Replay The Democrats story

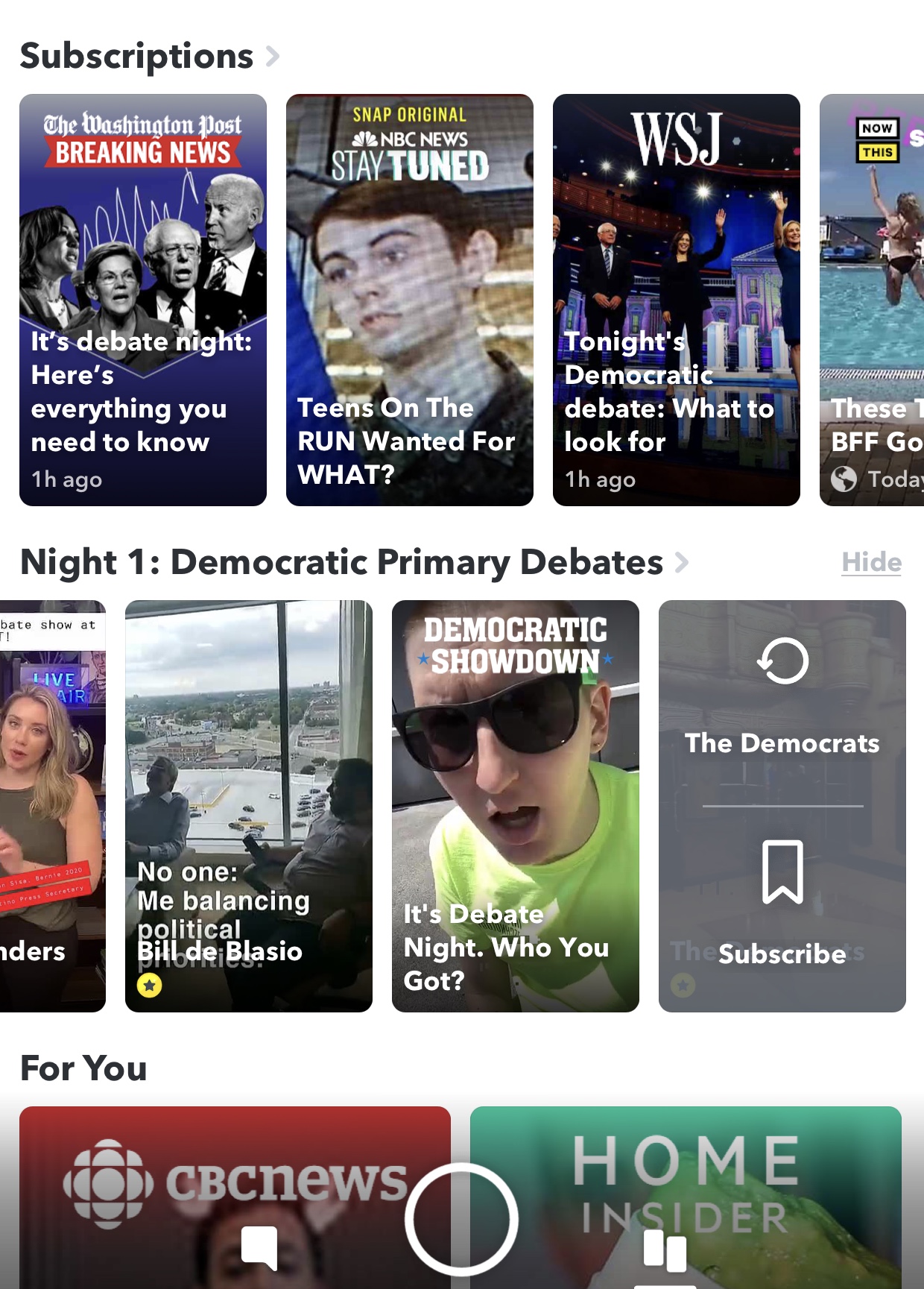(782, 661)
